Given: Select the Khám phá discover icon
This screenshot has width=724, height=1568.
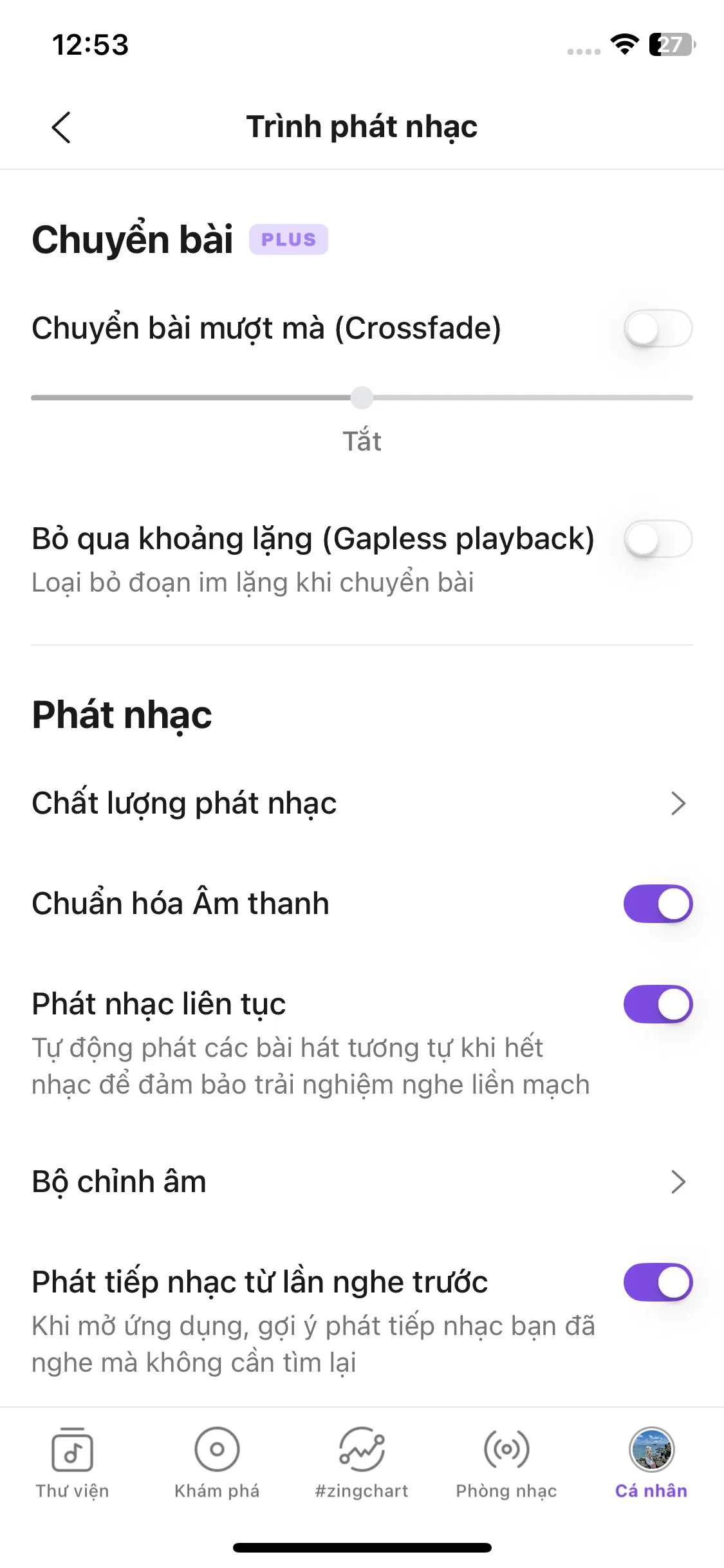Looking at the screenshot, I should coord(216,1455).
